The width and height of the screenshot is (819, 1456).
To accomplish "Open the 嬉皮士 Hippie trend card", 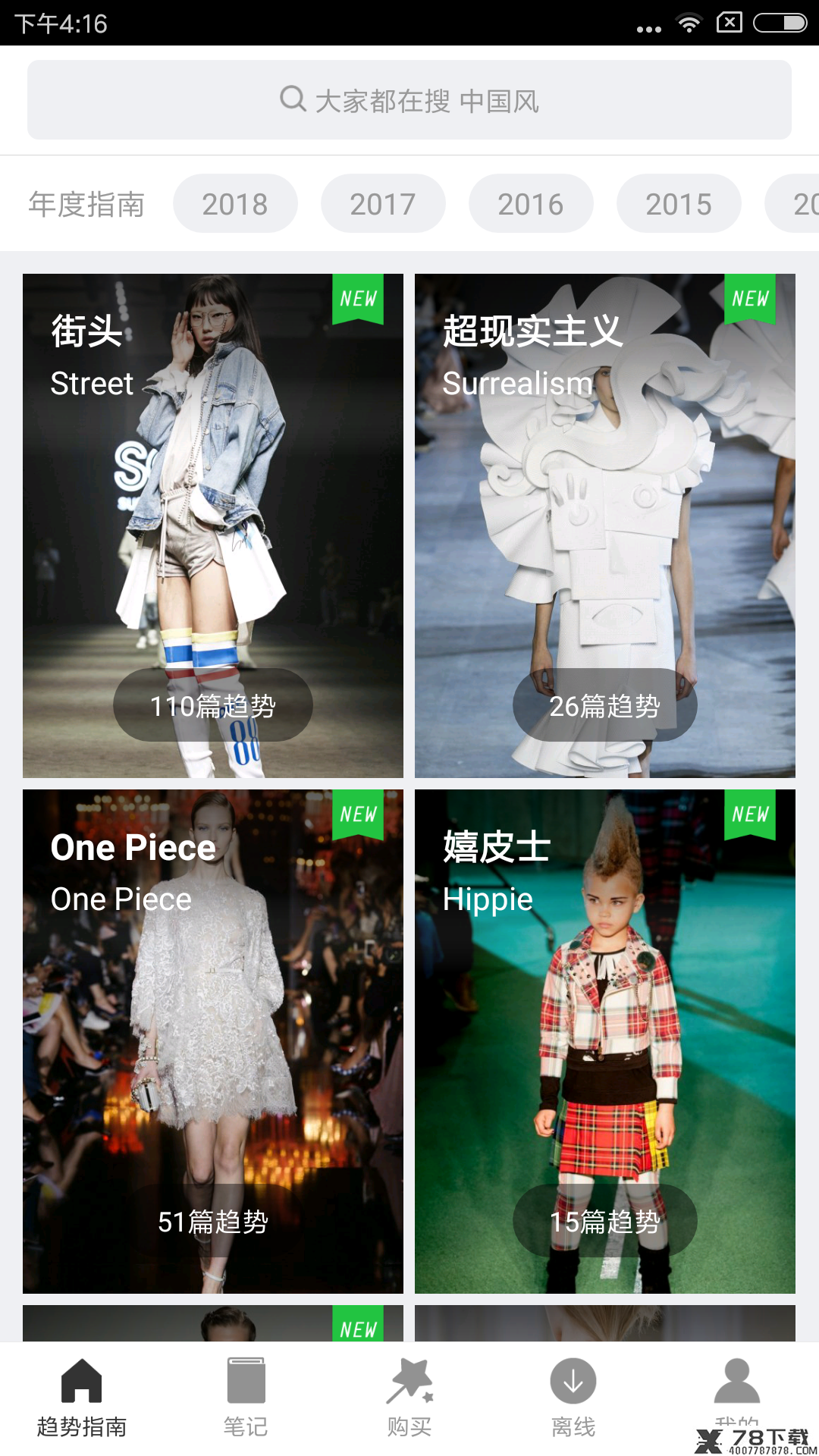I will [605, 1041].
